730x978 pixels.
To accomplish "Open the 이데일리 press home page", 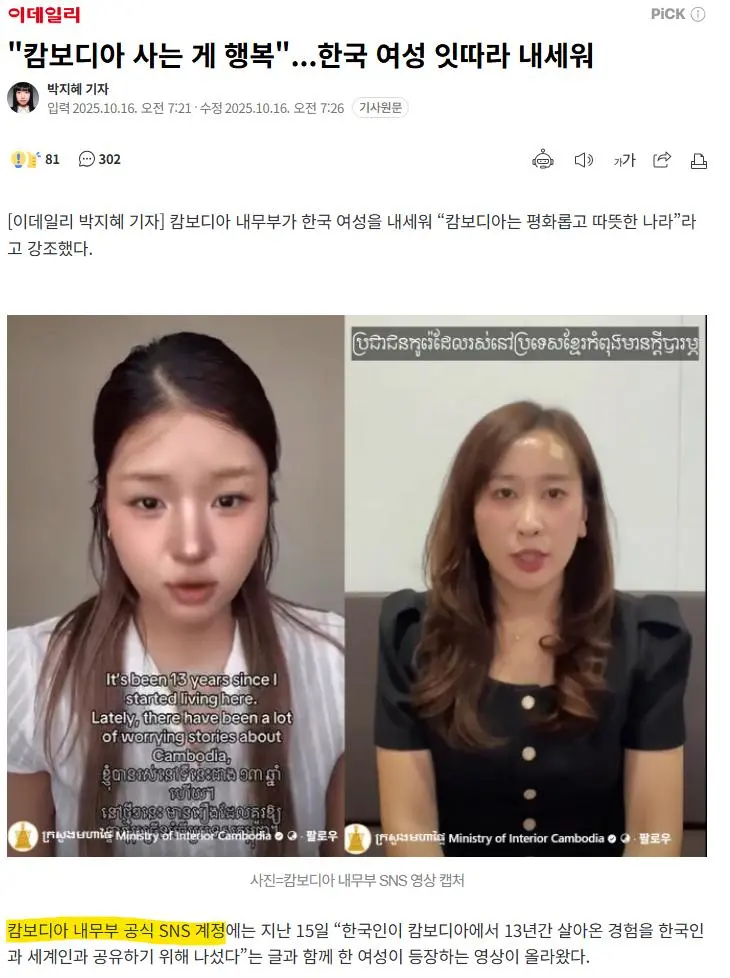I will (43, 15).
